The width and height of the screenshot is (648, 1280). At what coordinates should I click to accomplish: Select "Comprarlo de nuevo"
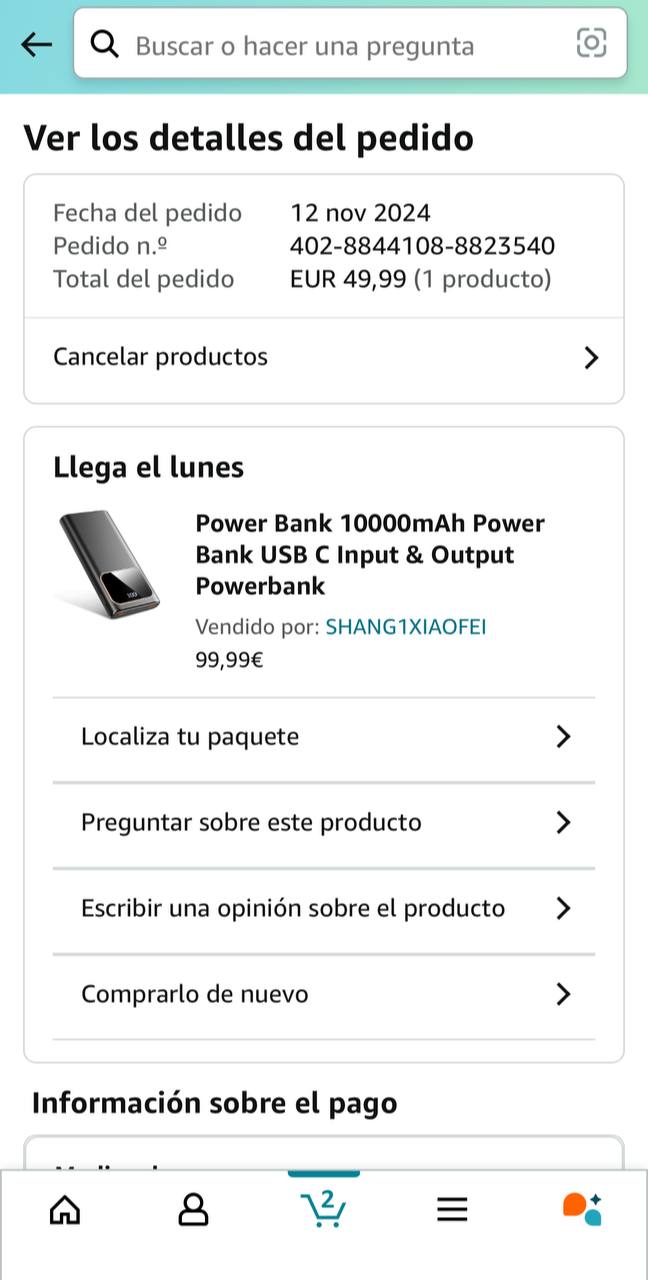[324, 995]
